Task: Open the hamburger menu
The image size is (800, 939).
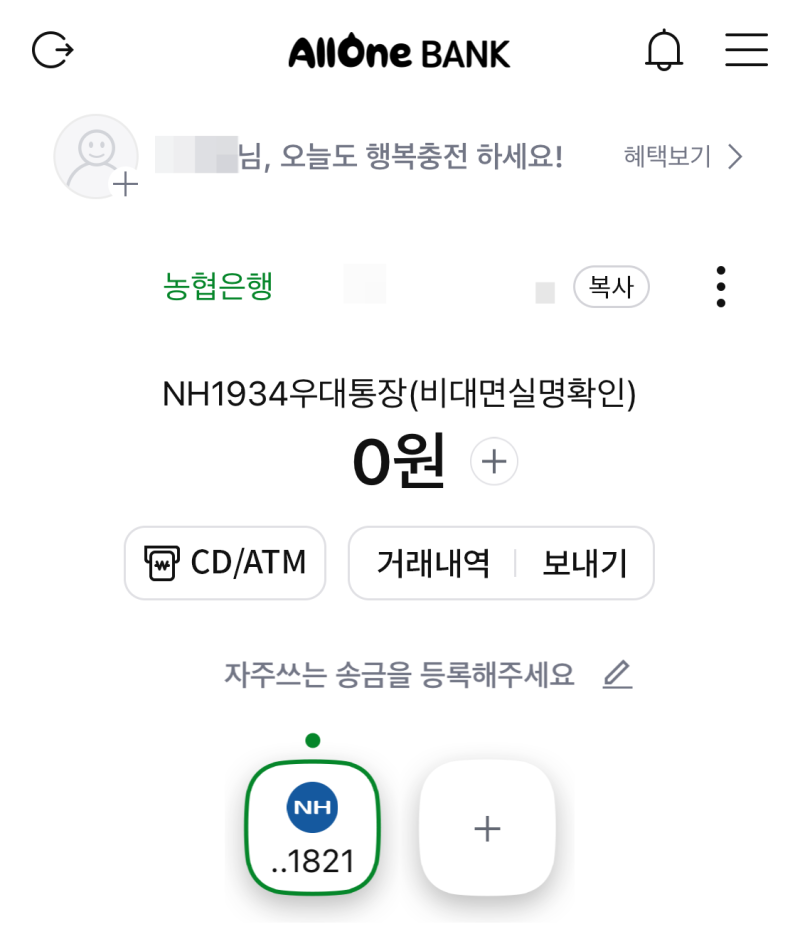Action: pos(746,49)
